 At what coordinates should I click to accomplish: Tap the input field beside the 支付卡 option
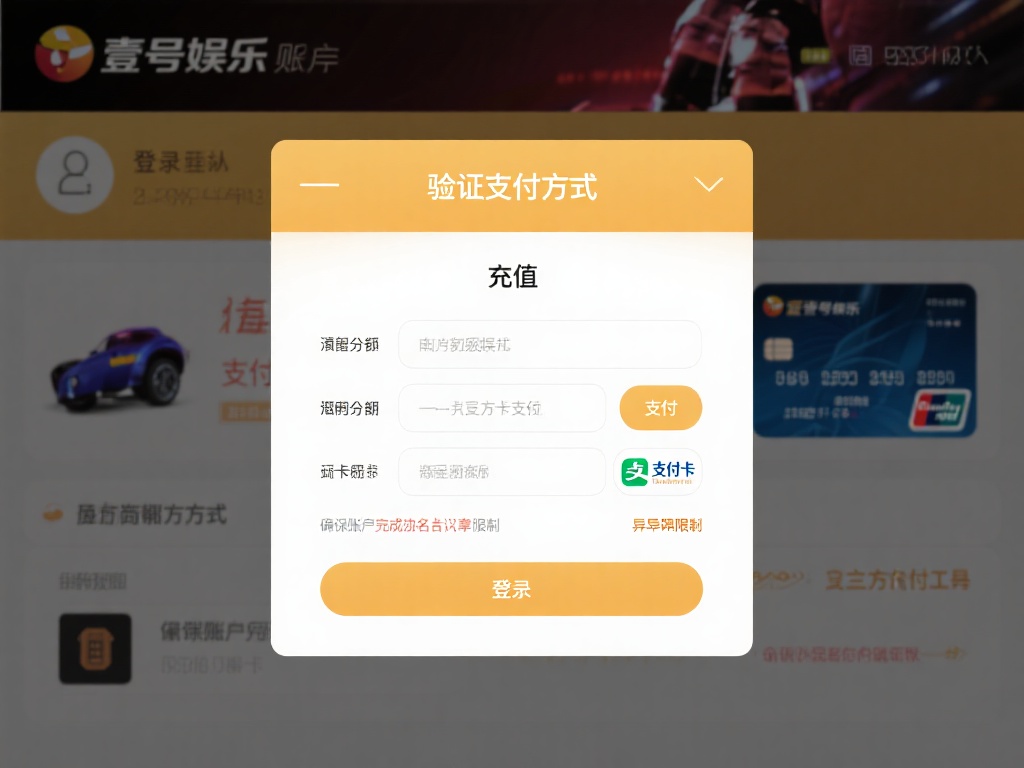pyautogui.click(x=501, y=472)
